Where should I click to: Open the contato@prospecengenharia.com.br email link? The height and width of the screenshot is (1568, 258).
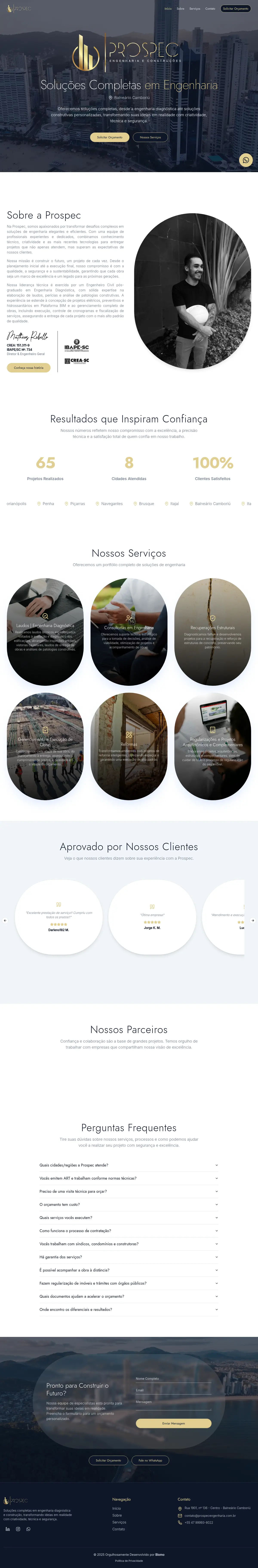tap(210, 1516)
